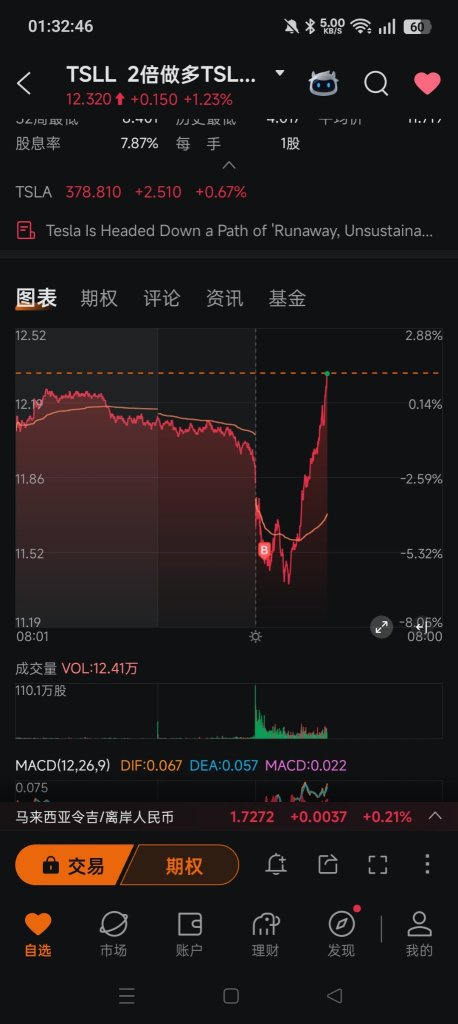
Task: Open the stock switcher dropdown beside TSLL
Action: click(280, 73)
